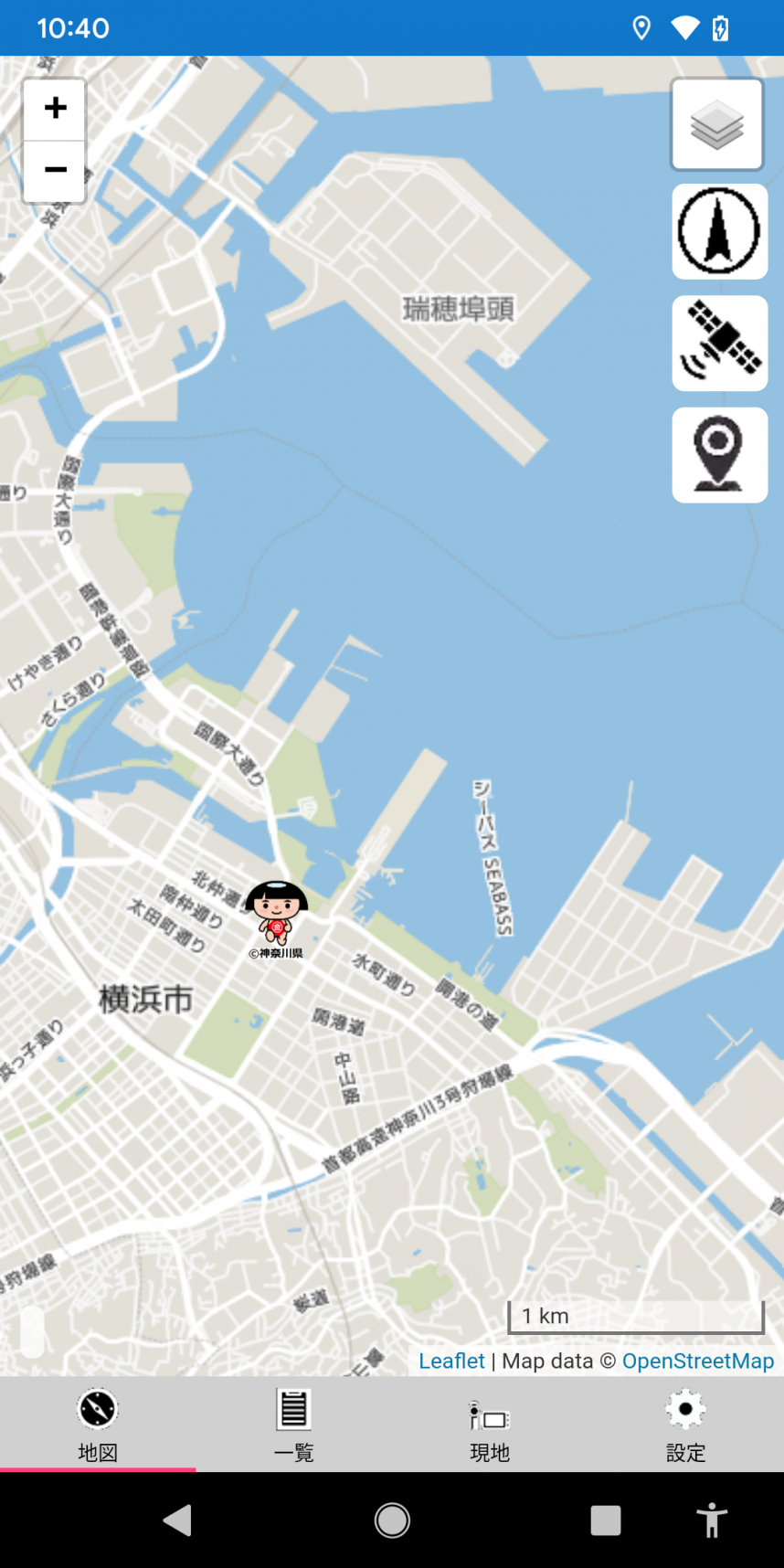Open the OpenStreetMap attribution link
The image size is (784, 1568).
[x=697, y=1361]
